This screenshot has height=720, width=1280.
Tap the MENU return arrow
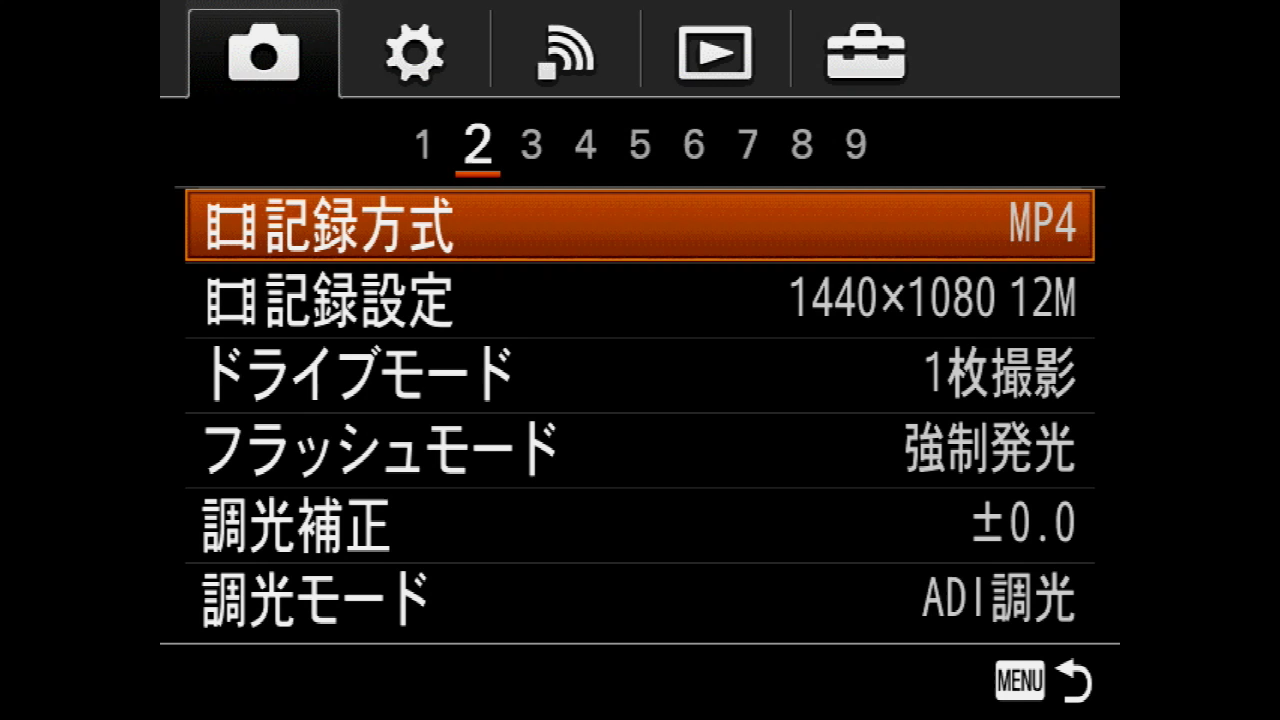pyautogui.click(x=1044, y=682)
